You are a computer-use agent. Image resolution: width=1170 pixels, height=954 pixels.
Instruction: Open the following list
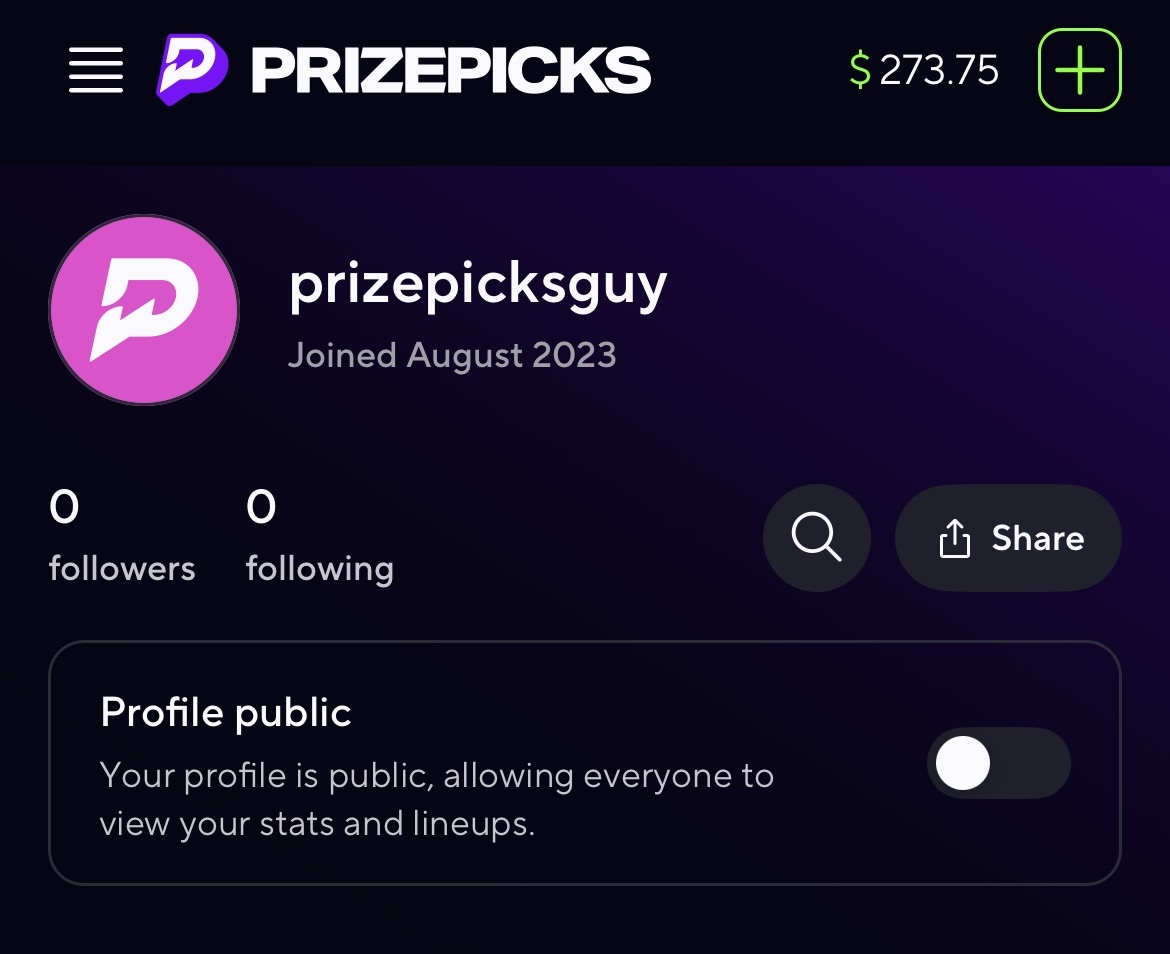pyautogui.click(x=320, y=538)
